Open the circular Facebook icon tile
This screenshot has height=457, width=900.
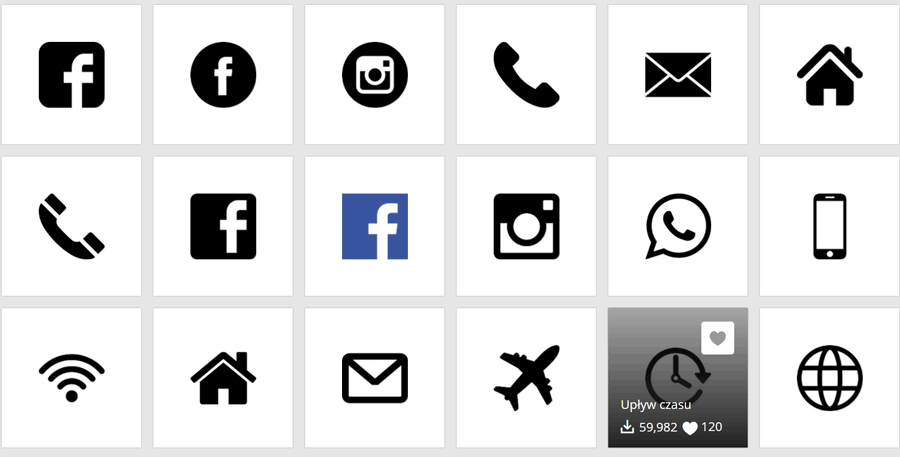pyautogui.click(x=223, y=75)
